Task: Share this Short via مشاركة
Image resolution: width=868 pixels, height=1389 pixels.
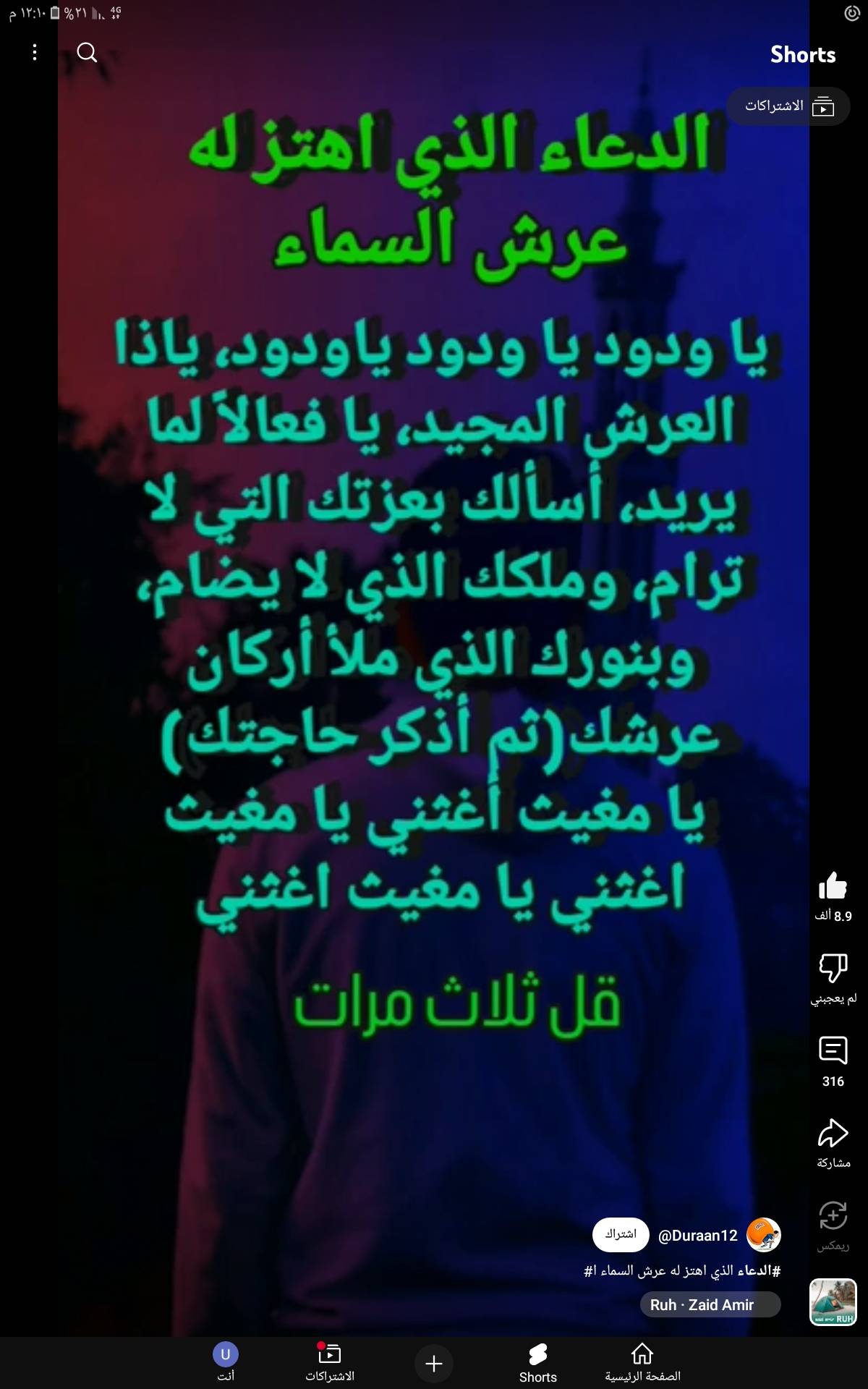Action: click(833, 1134)
